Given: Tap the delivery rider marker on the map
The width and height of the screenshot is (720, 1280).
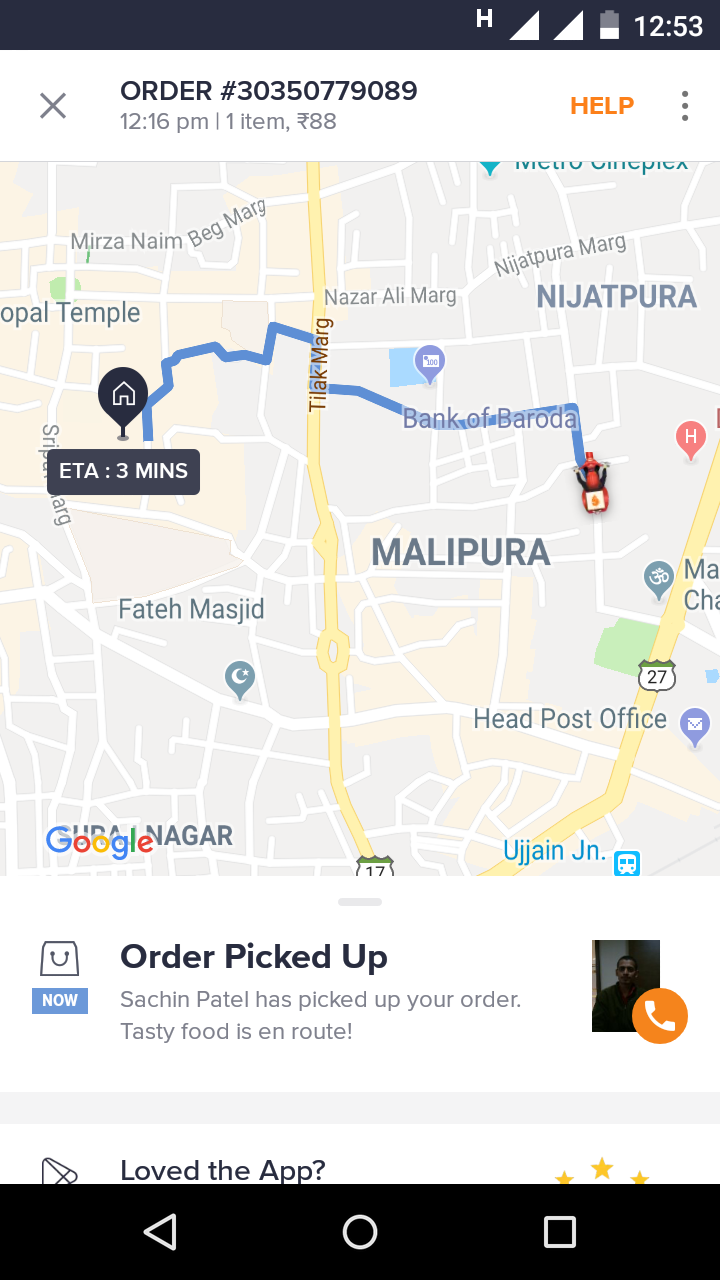Looking at the screenshot, I should point(592,485).
